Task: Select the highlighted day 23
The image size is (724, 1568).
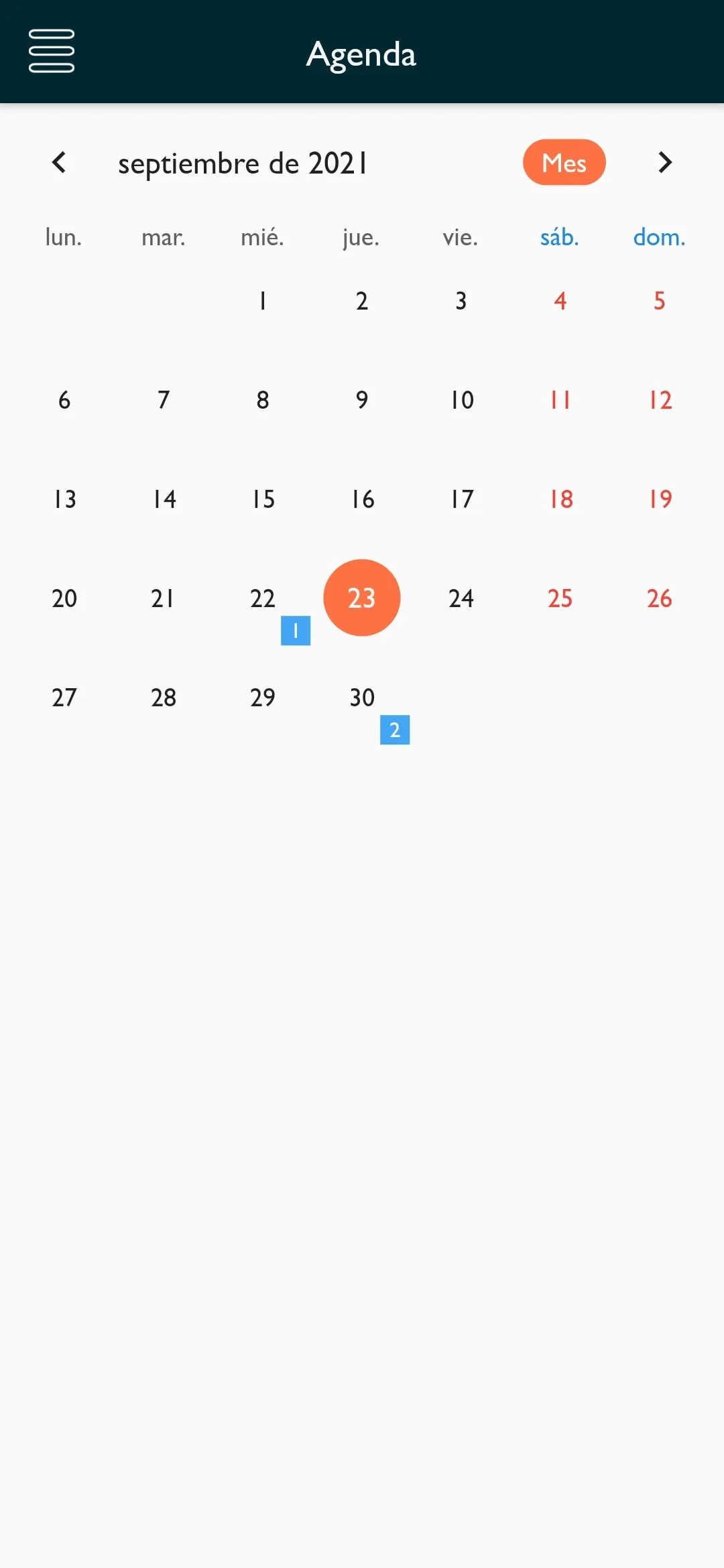Action: pos(362,598)
